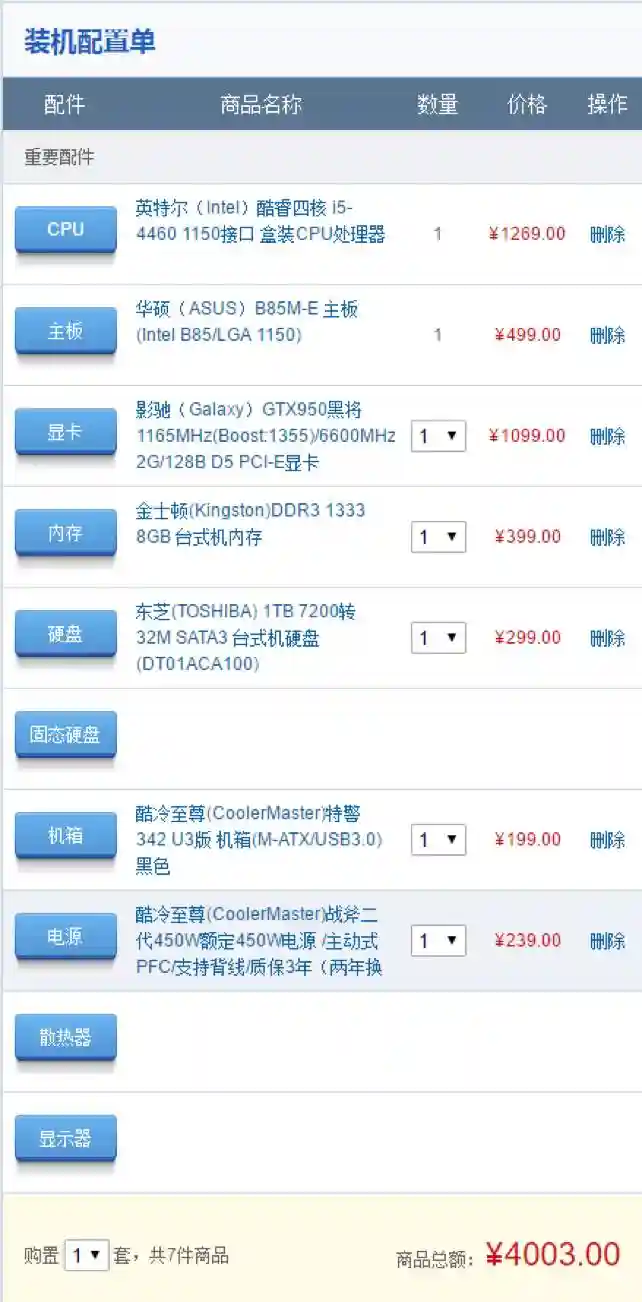Open the 显卡 component button
The height and width of the screenshot is (1302, 642).
tap(65, 432)
